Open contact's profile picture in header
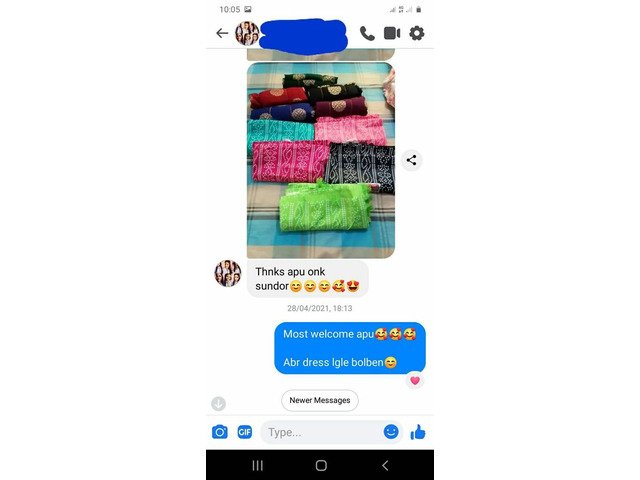The width and height of the screenshot is (640, 480). pos(247,33)
